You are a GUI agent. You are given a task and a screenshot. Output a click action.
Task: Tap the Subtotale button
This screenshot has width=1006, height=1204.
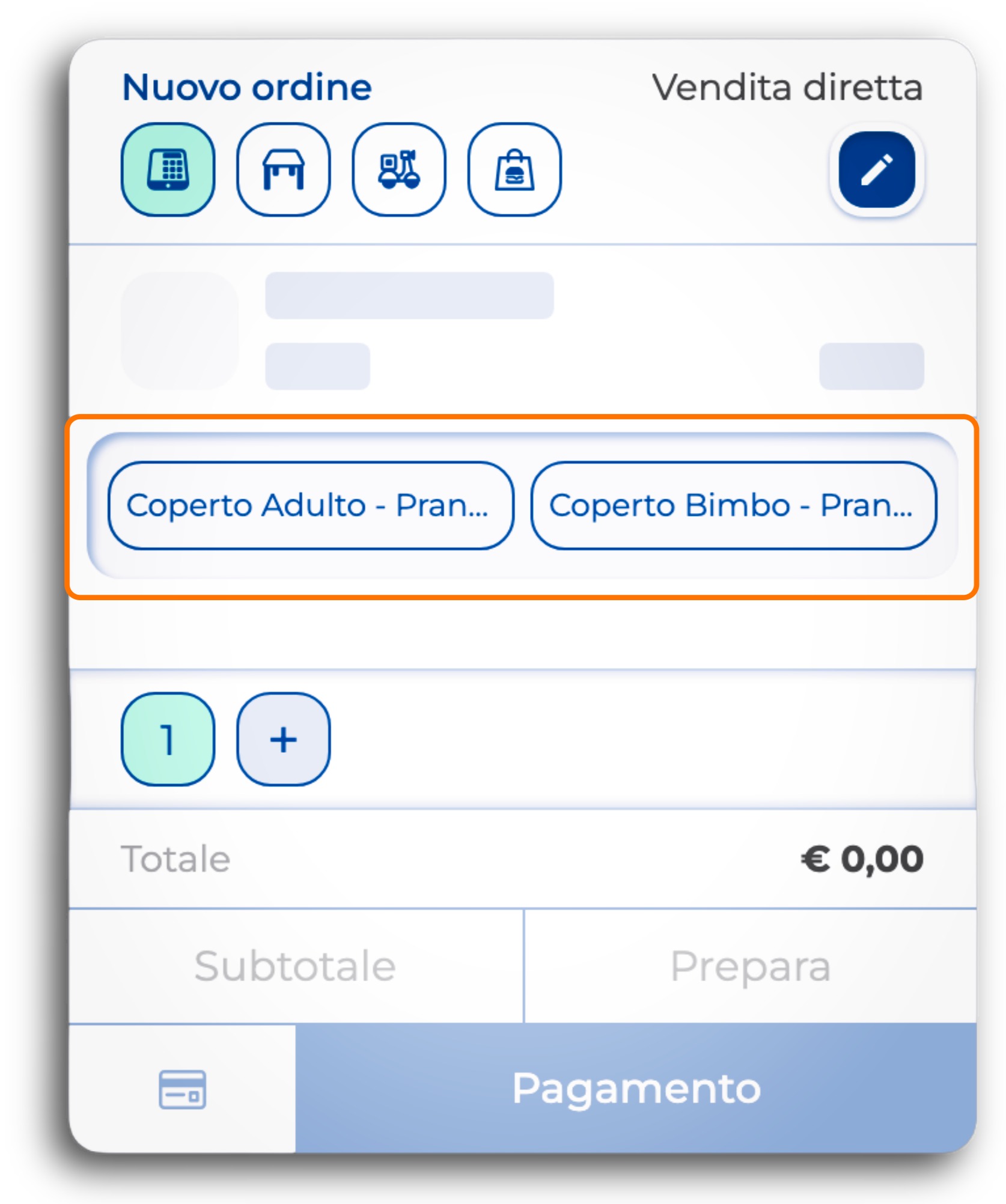tap(295, 966)
